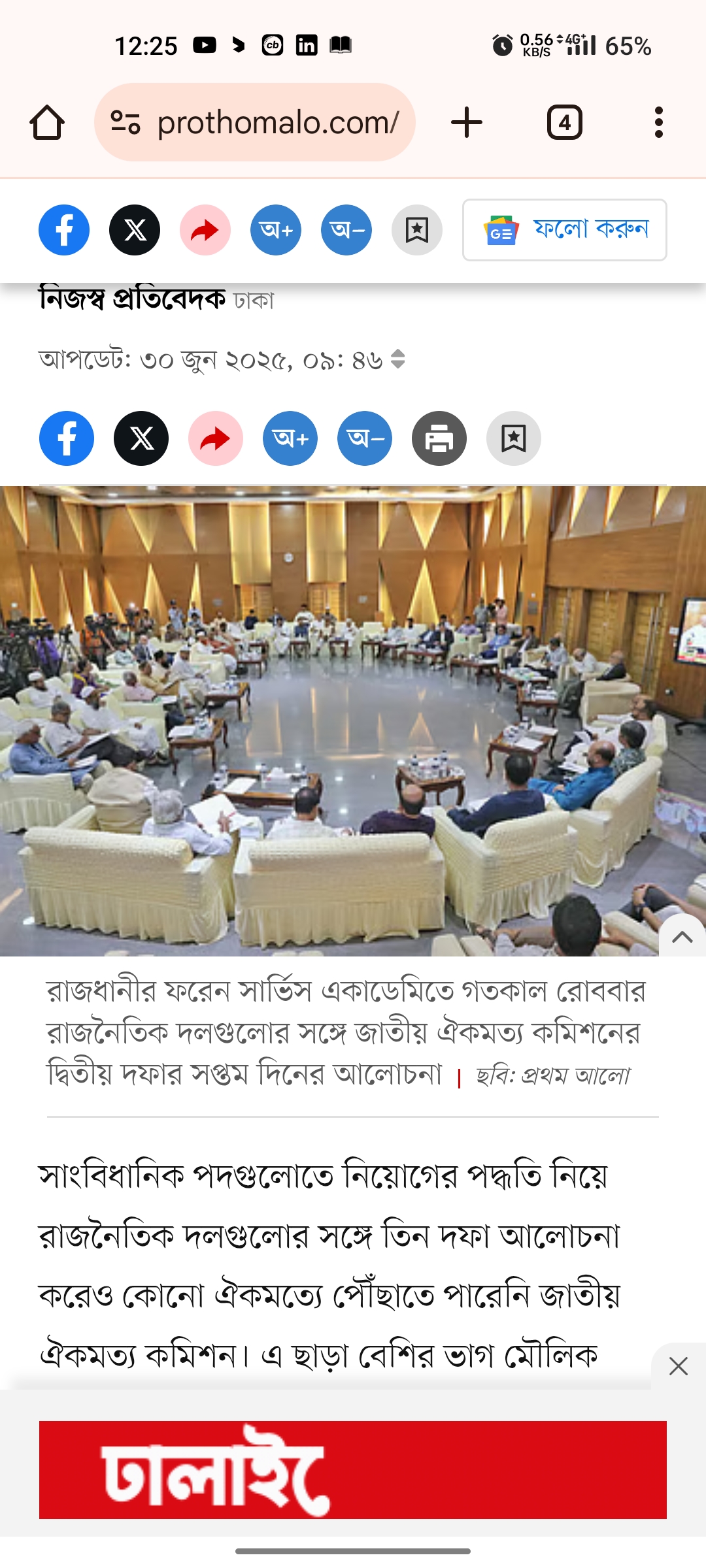Open the tab switcher showing 4 tabs
The width and height of the screenshot is (706, 1568).
564,123
